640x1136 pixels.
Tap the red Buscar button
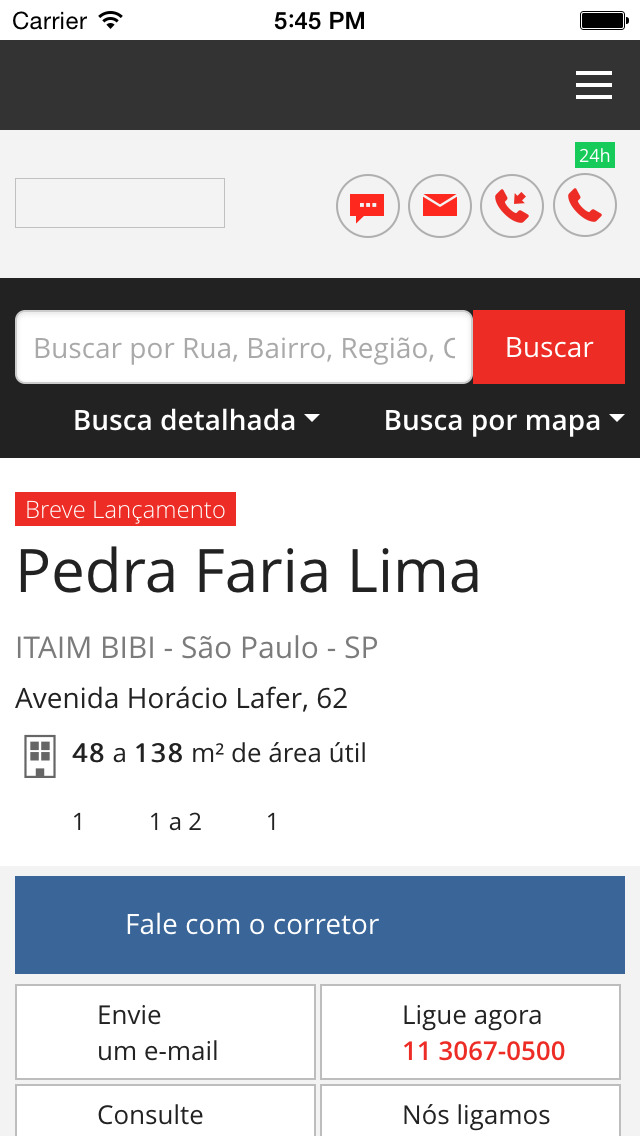pyautogui.click(x=549, y=347)
